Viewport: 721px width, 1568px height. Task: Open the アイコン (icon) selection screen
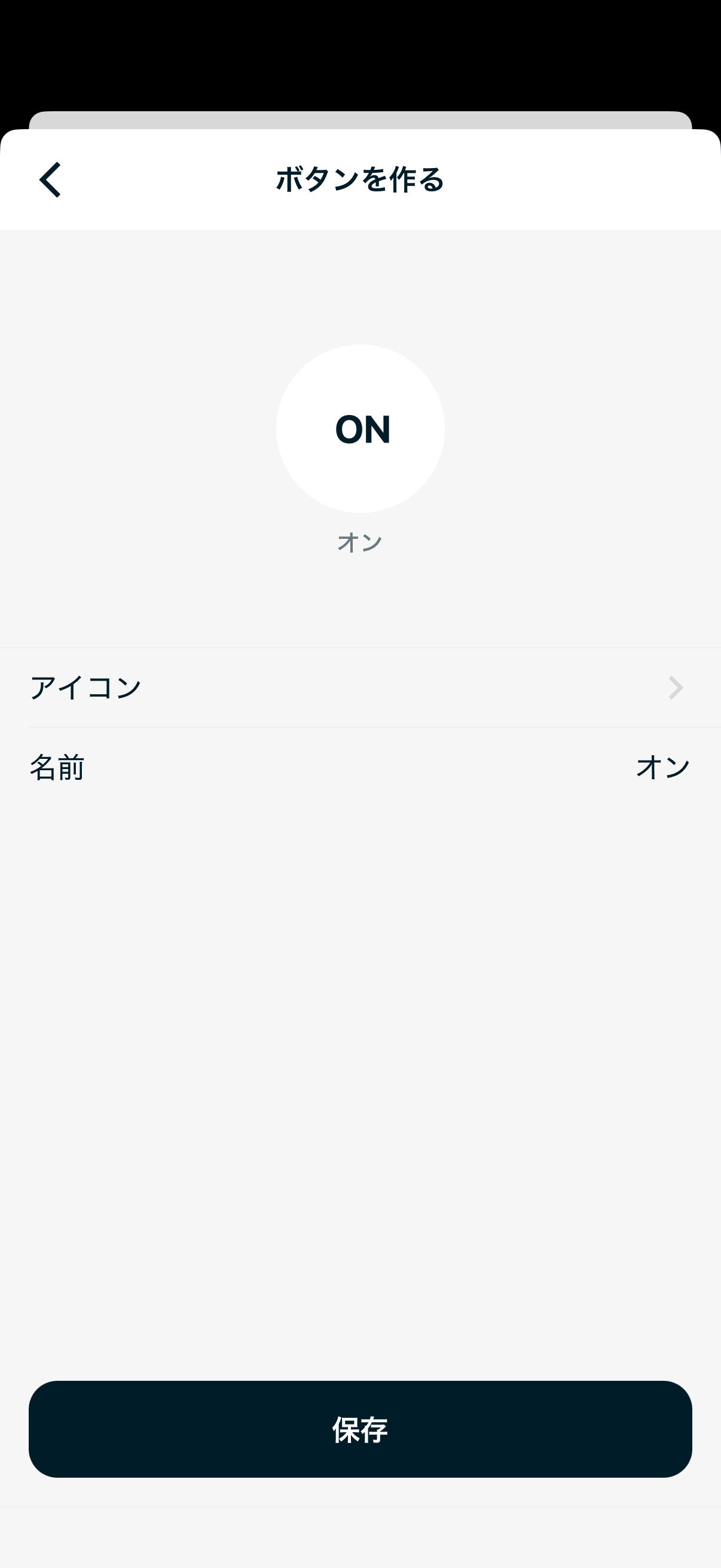tap(360, 687)
